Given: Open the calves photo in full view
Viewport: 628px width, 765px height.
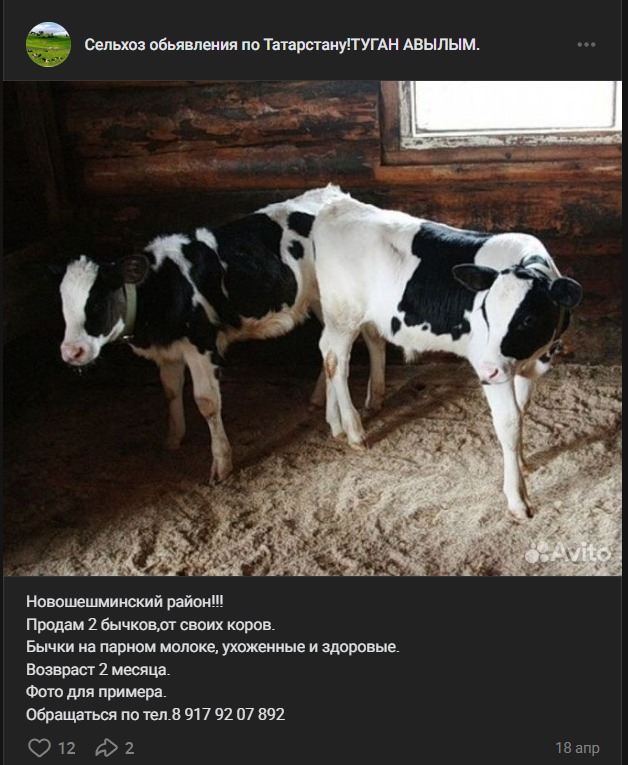Looking at the screenshot, I should click(x=314, y=328).
